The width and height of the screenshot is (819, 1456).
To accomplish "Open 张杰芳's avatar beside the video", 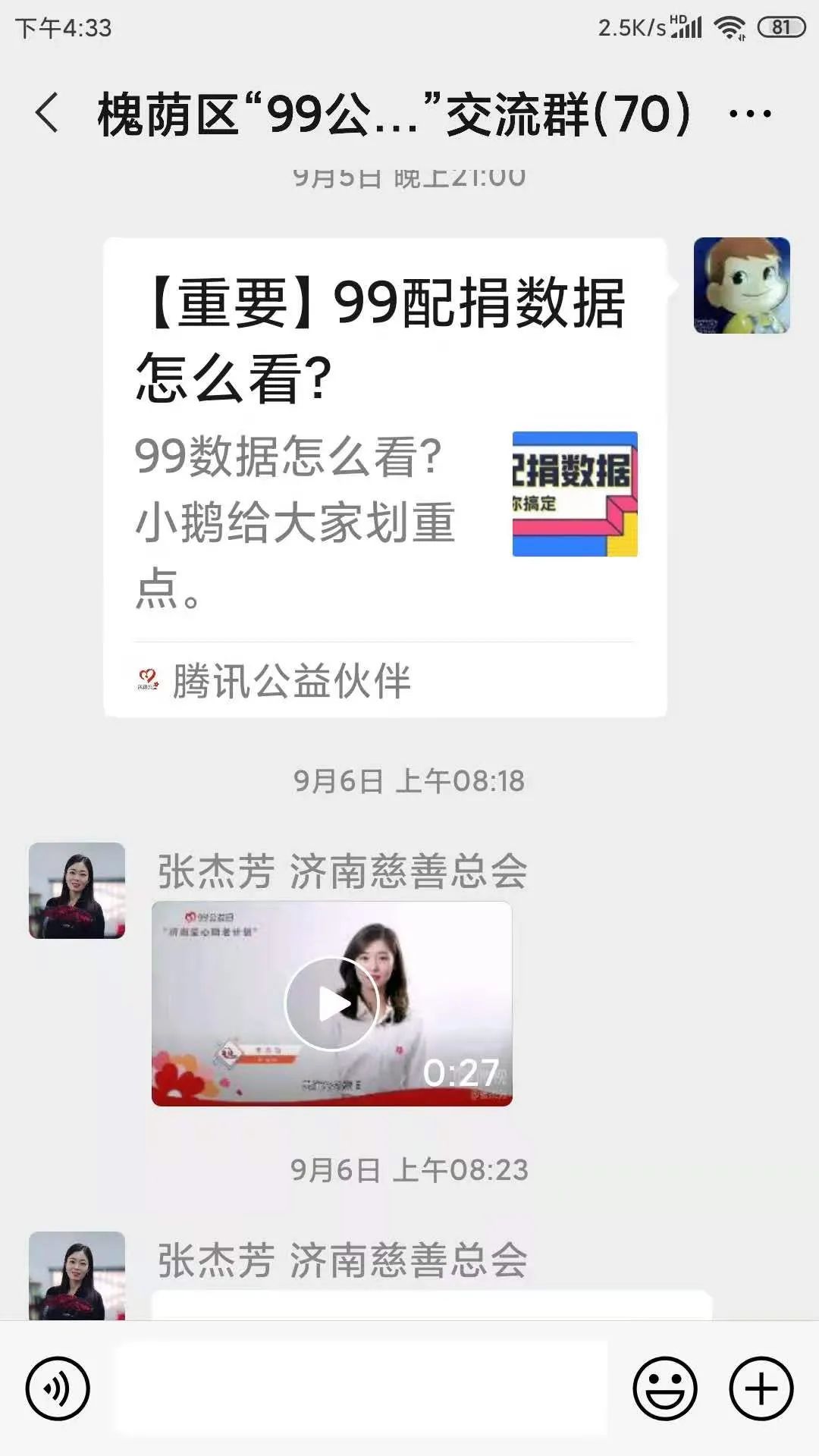I will [x=77, y=890].
